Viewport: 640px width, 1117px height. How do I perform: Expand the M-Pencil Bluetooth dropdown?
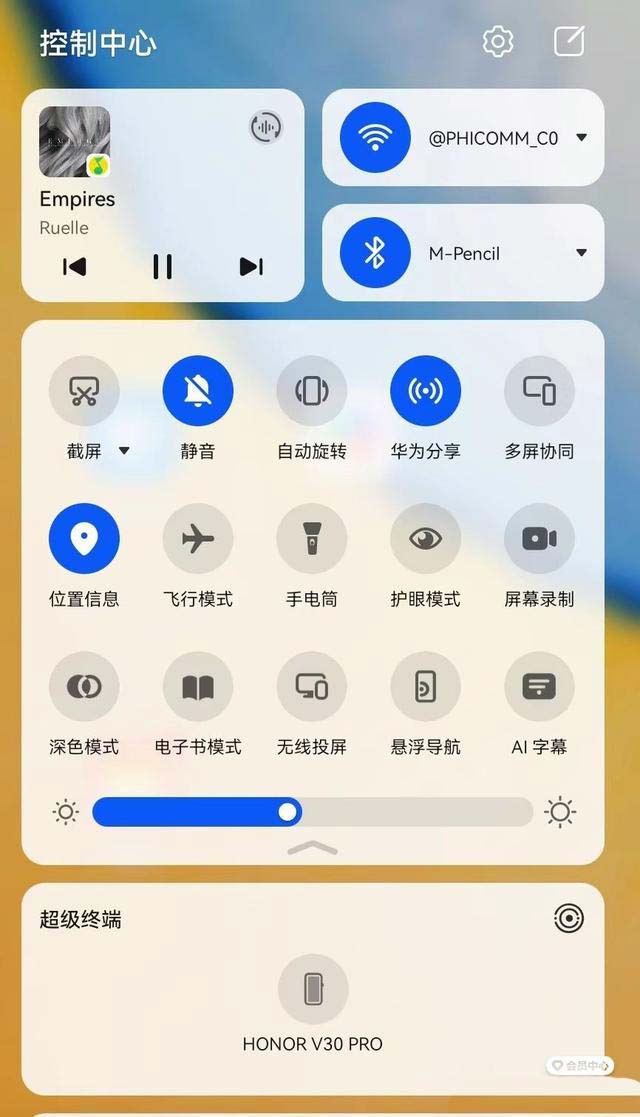pos(581,253)
